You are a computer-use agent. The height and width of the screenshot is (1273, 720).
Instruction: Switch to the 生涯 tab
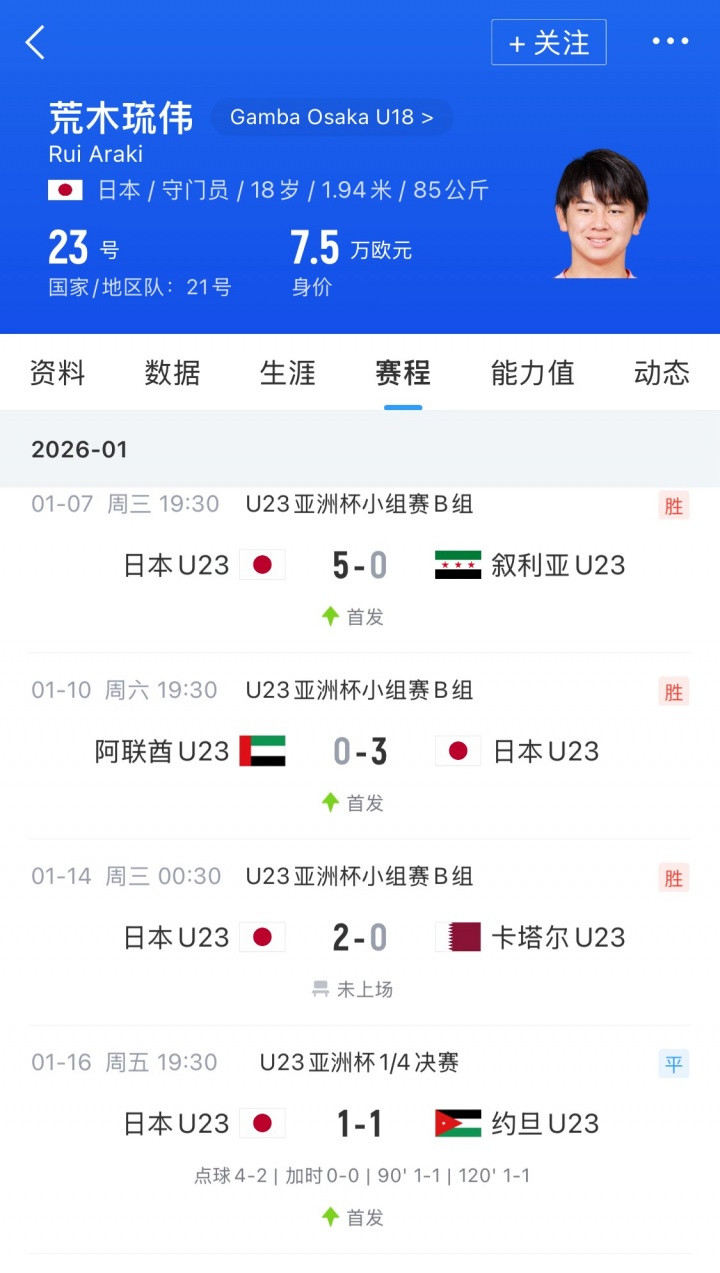[288, 373]
